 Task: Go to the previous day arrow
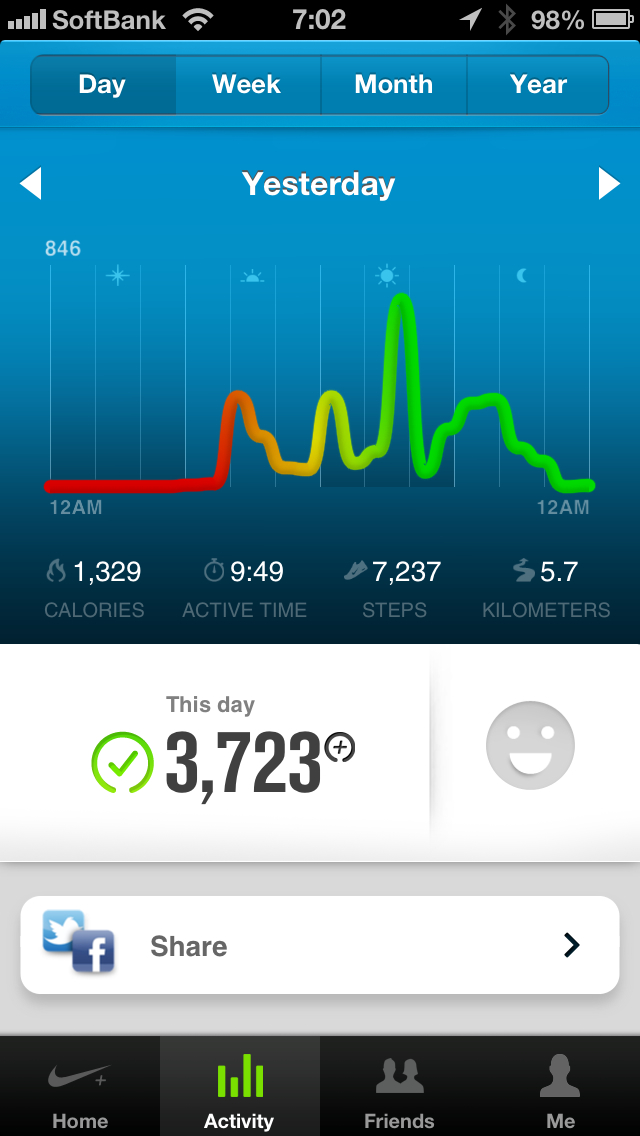pos(31,184)
